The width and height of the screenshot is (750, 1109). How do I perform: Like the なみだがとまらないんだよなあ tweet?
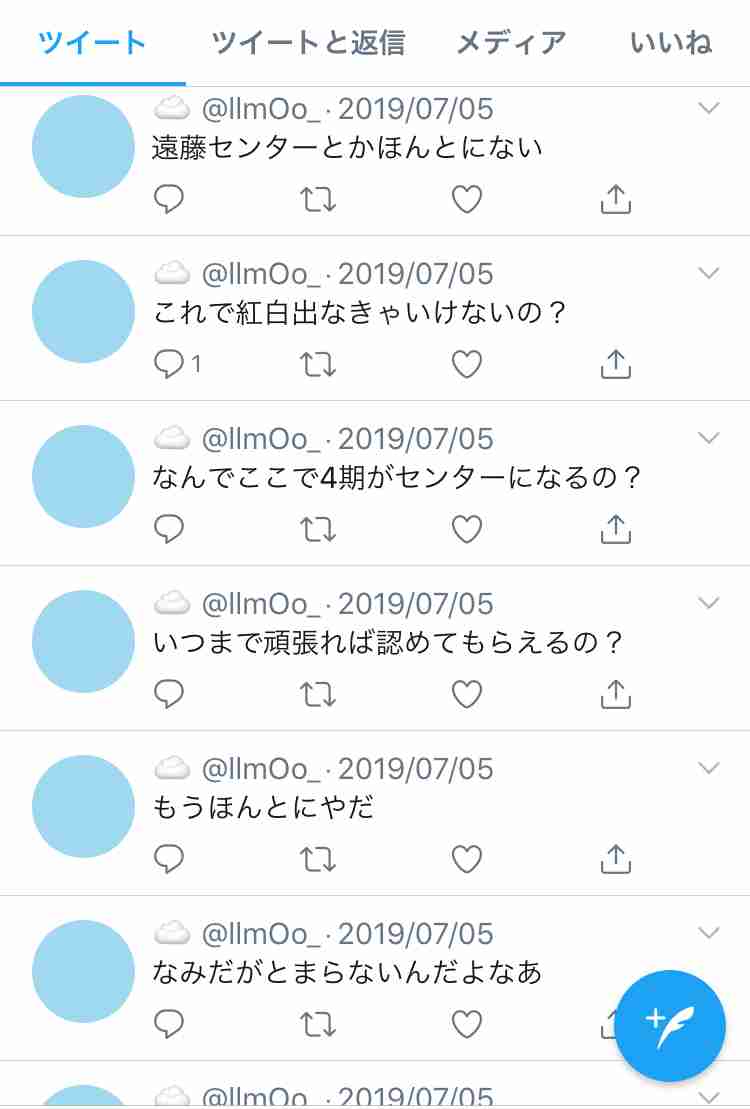click(x=467, y=1024)
